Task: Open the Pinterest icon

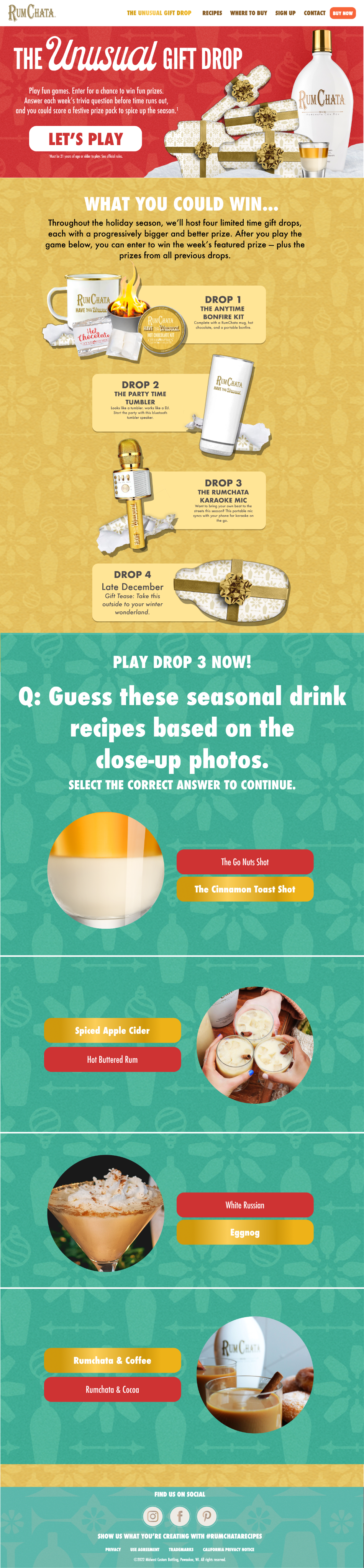Action: click(x=207, y=1516)
